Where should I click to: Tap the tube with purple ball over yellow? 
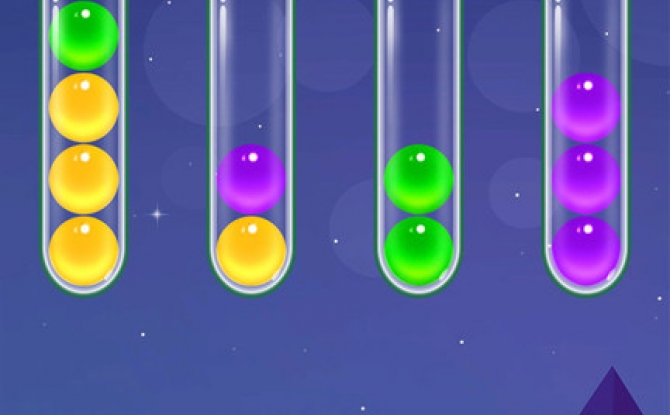click(x=251, y=200)
